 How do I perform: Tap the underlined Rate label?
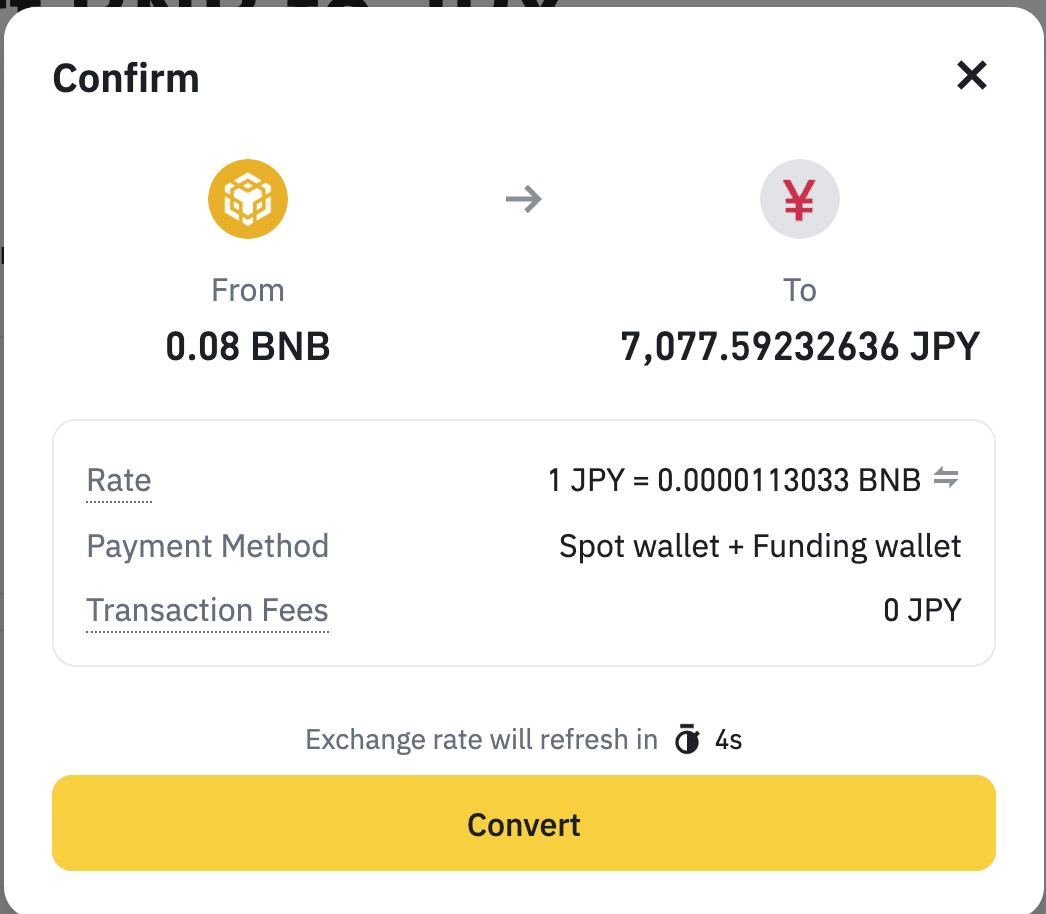click(x=119, y=481)
